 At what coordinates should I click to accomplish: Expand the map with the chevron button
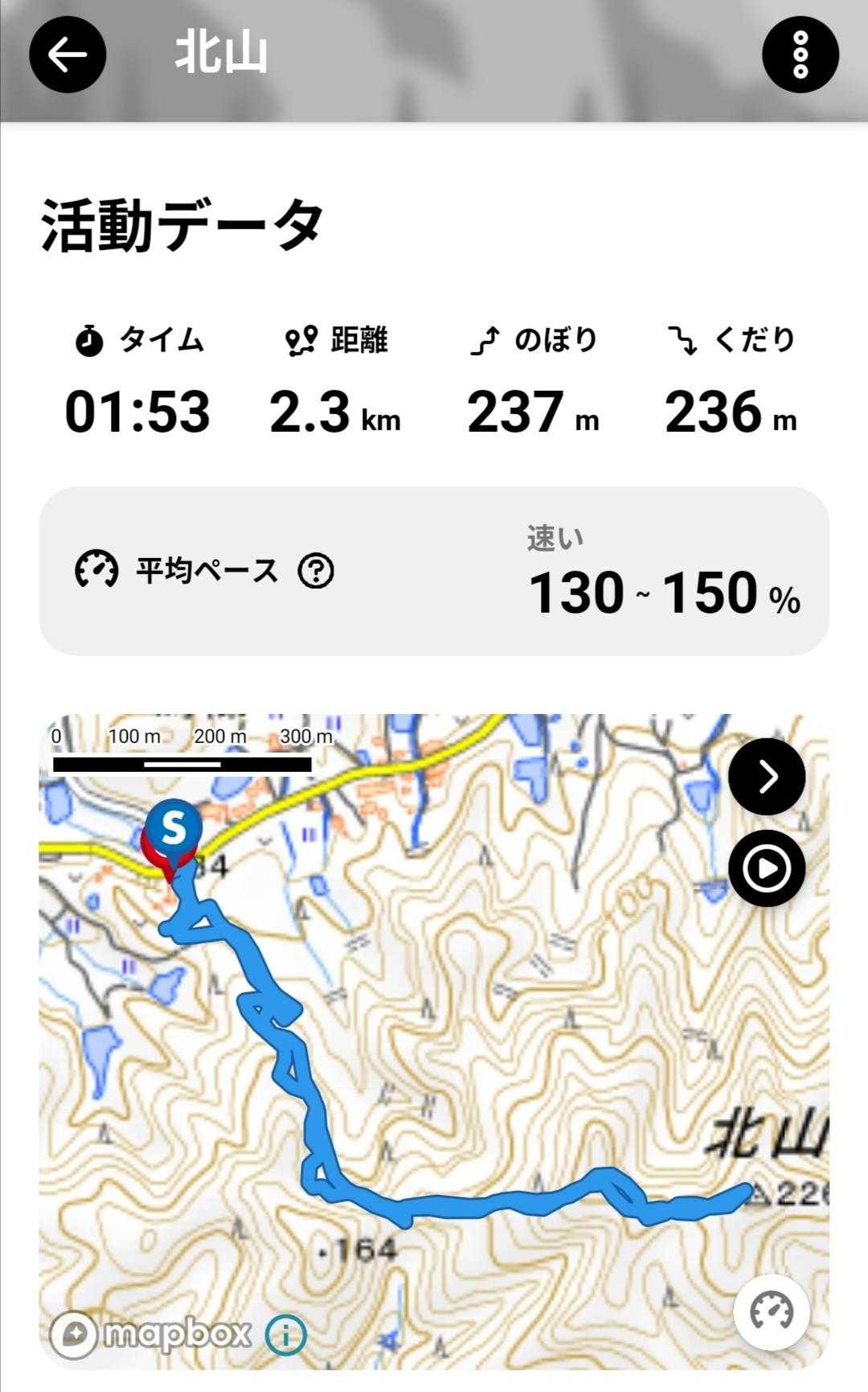click(x=767, y=776)
